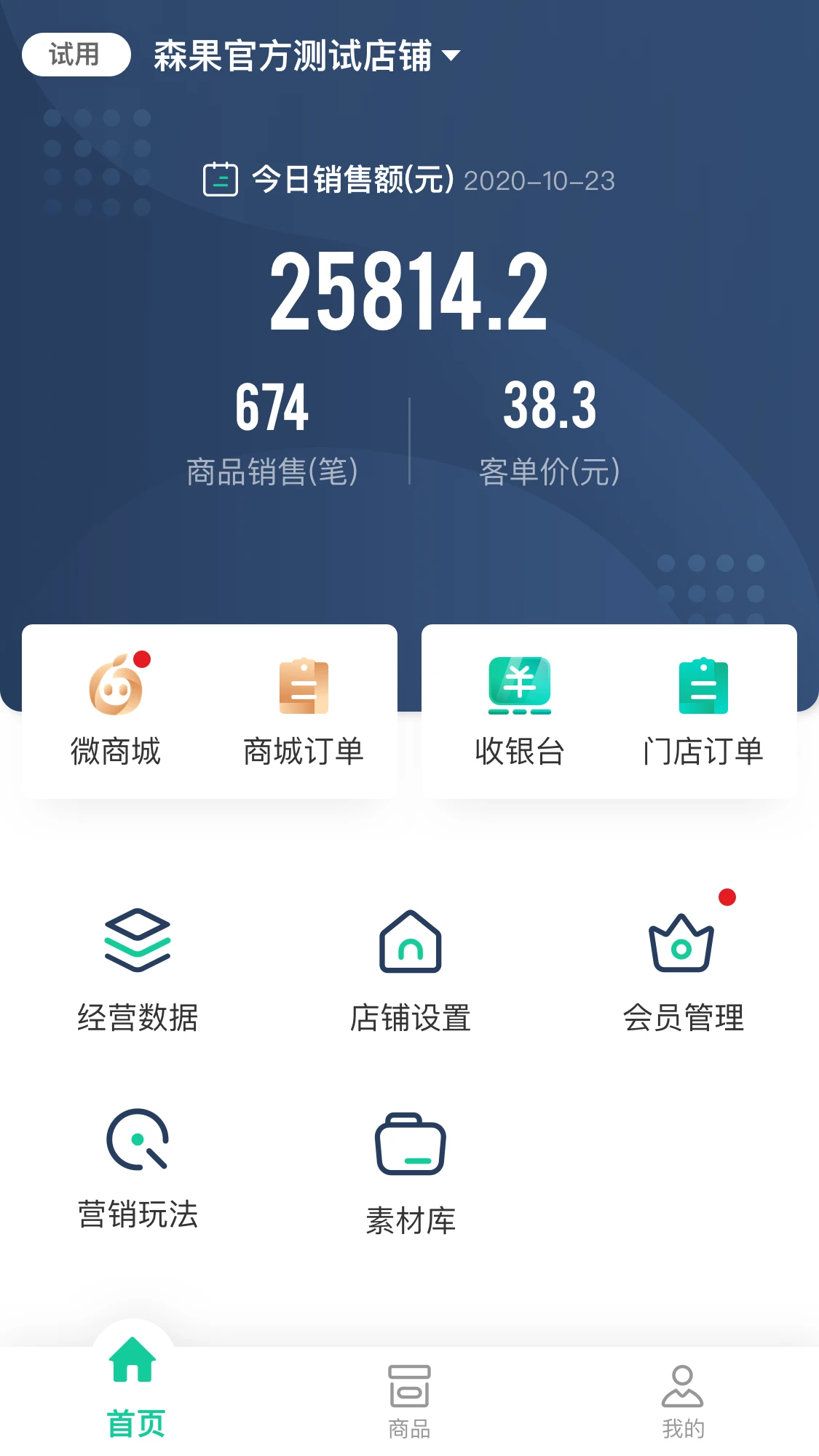Click the 试用 trial badge
Screen dimensions: 819x1456
(x=76, y=53)
